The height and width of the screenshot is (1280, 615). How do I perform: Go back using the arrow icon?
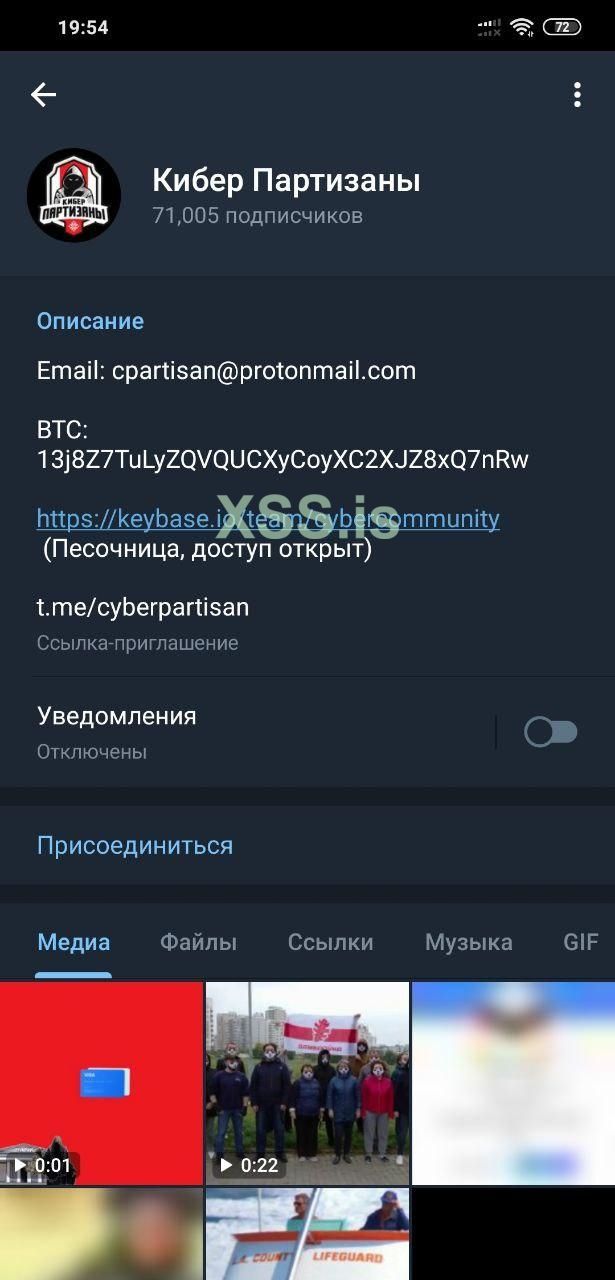coord(43,95)
